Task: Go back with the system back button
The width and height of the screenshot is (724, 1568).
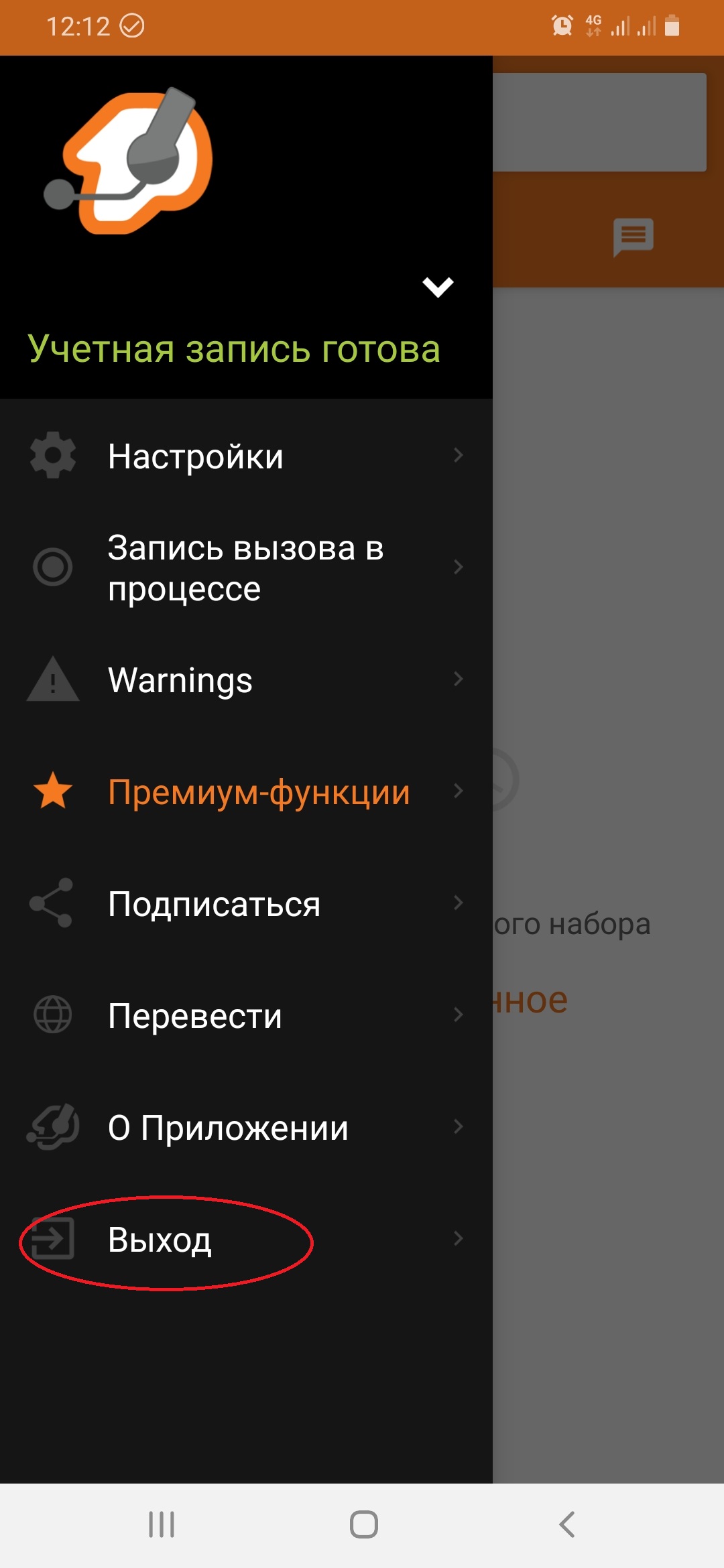Action: point(567,1524)
